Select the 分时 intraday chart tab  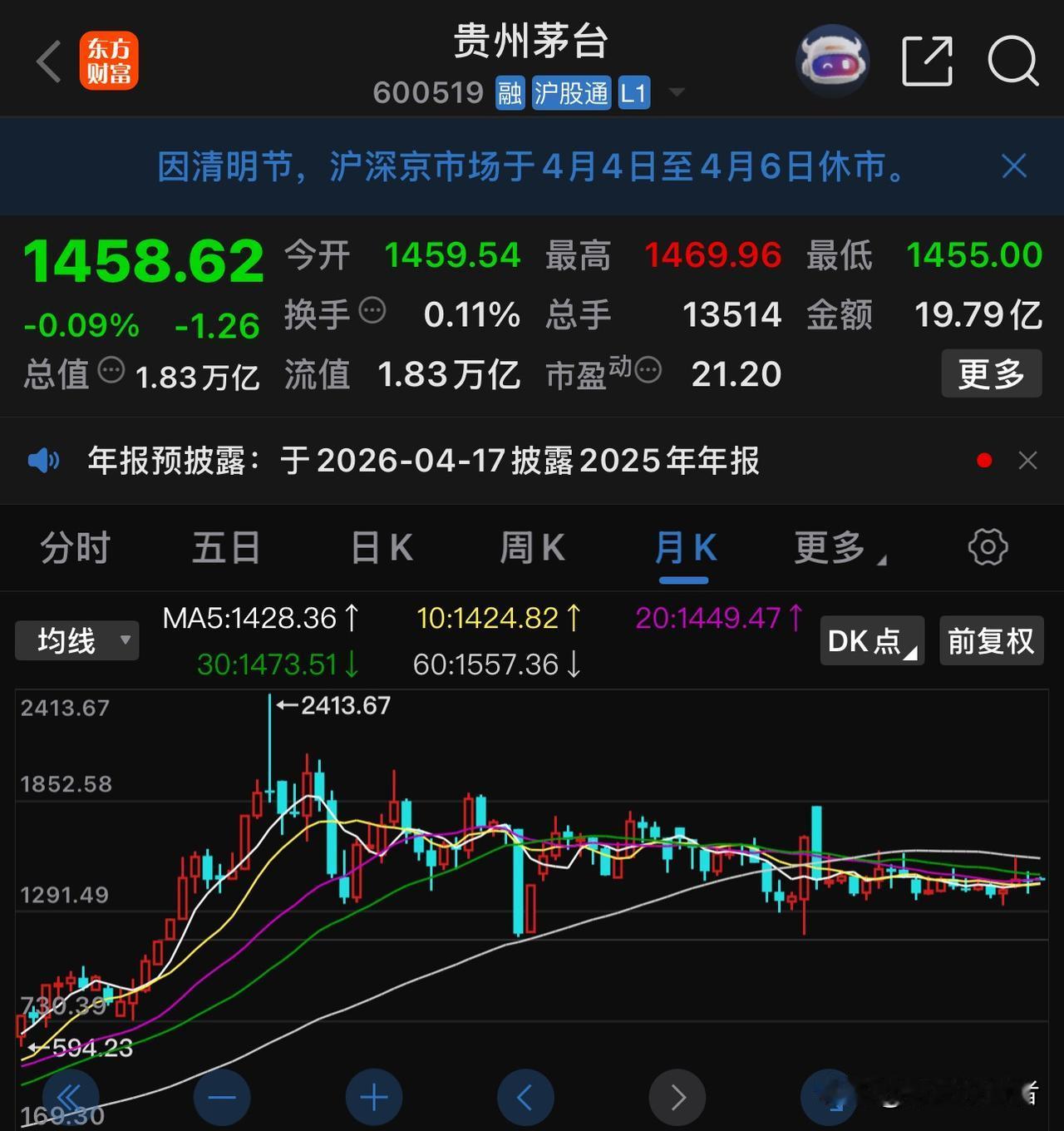74,548
